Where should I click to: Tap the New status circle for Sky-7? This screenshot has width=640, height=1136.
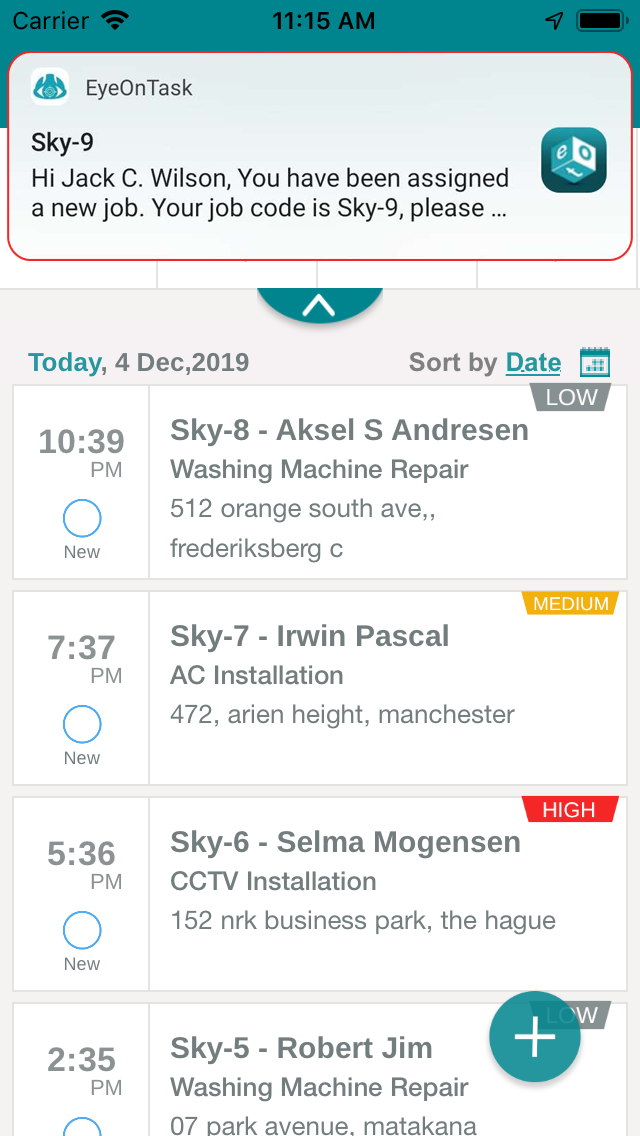82,724
